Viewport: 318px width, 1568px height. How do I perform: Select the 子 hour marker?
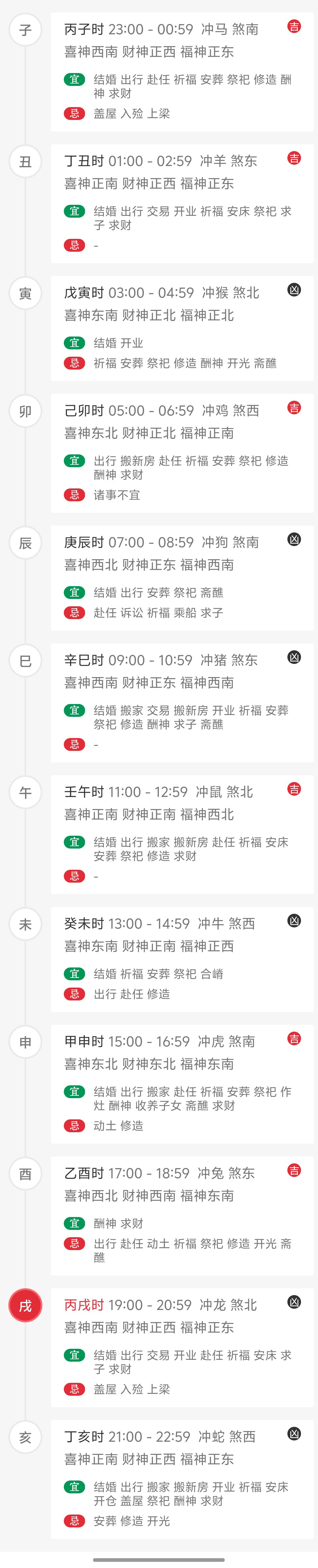point(25,30)
